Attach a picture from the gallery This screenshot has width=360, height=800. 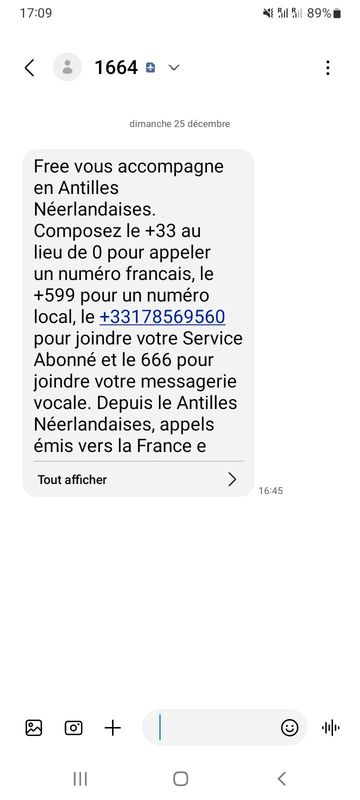(x=34, y=728)
